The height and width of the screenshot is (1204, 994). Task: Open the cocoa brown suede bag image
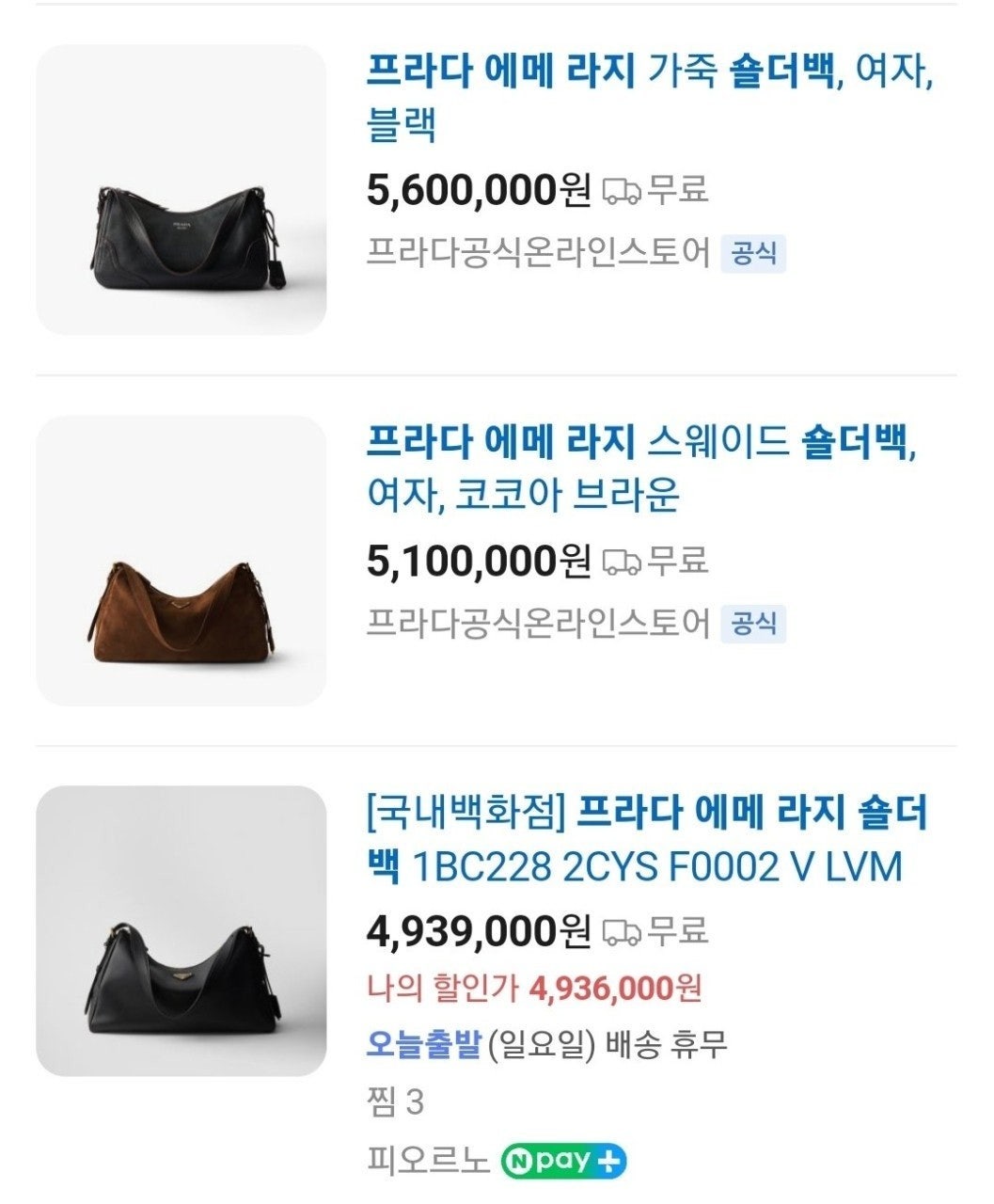coord(181,561)
